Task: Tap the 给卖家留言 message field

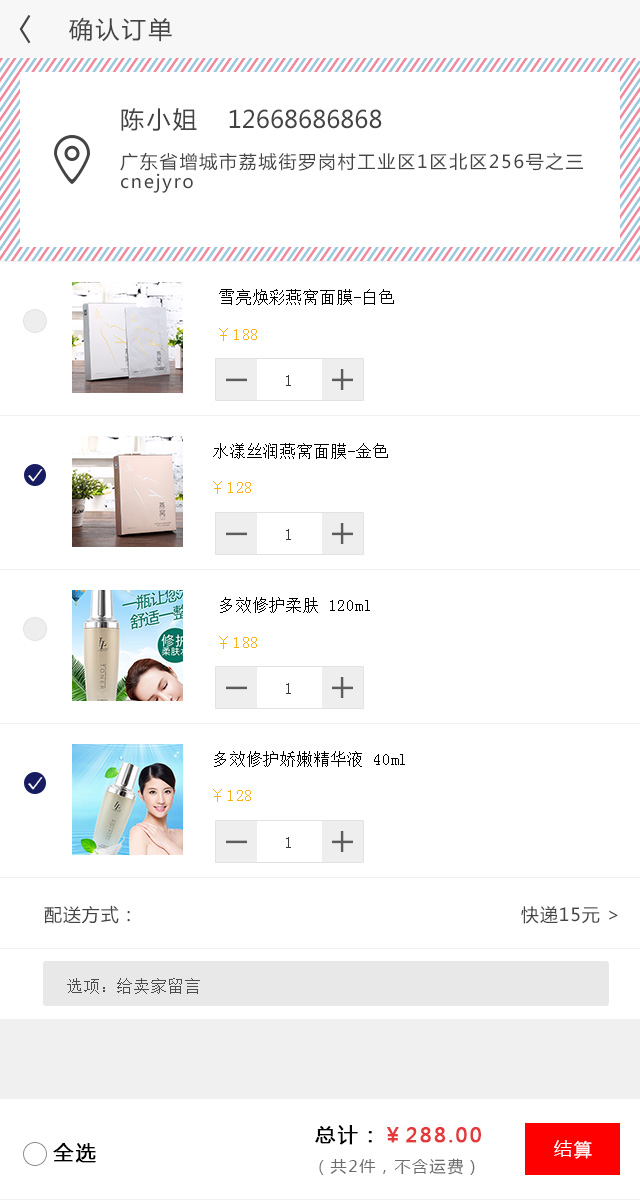Action: pos(326,985)
